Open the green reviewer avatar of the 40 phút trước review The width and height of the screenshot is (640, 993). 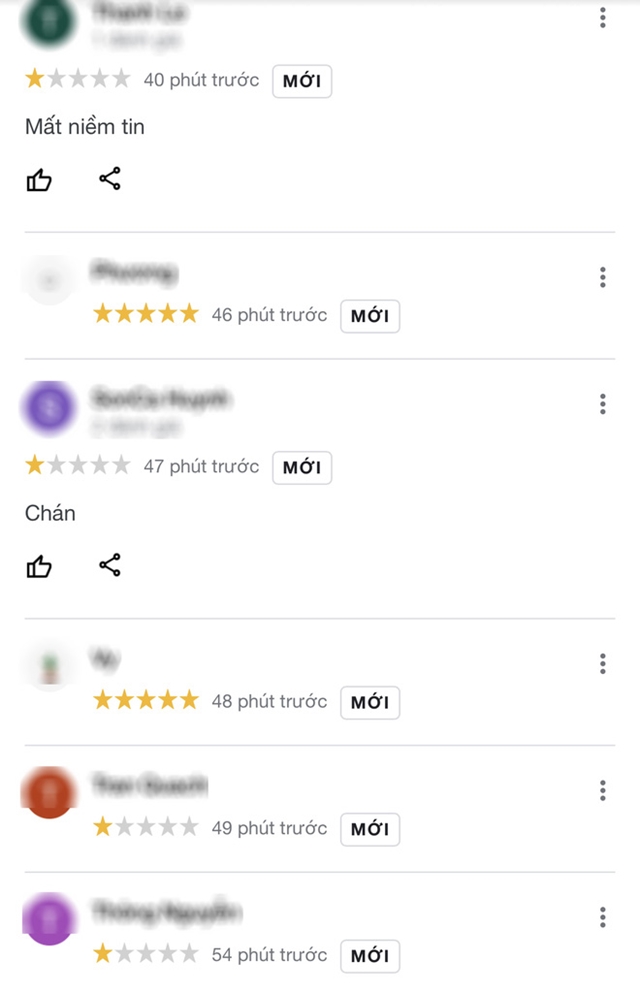point(48,22)
